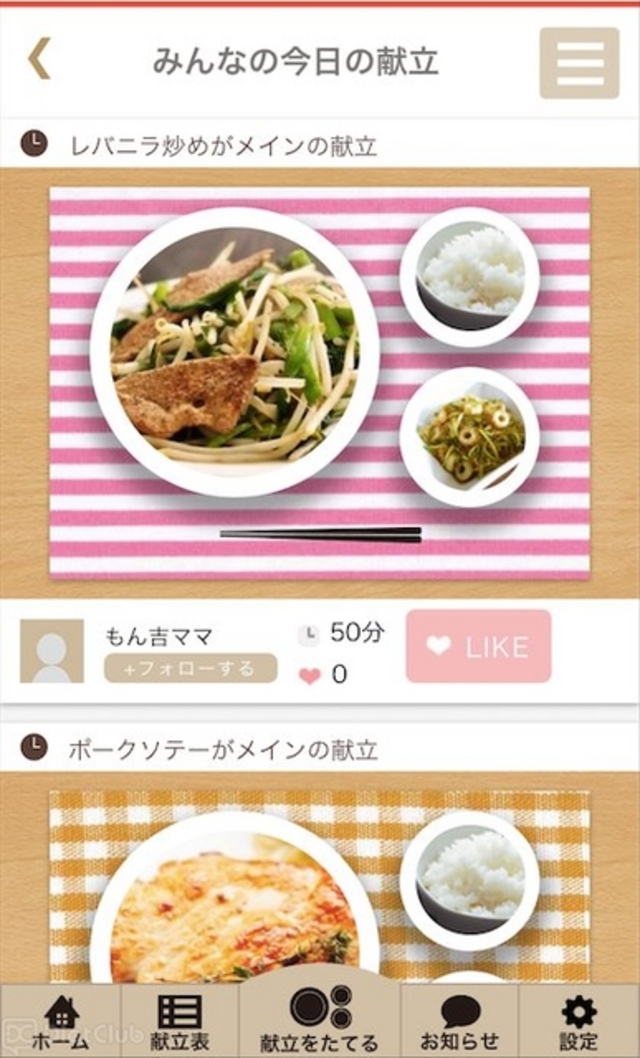Select the 献立をたてる tab
The image size is (640, 1058).
tap(320, 1020)
